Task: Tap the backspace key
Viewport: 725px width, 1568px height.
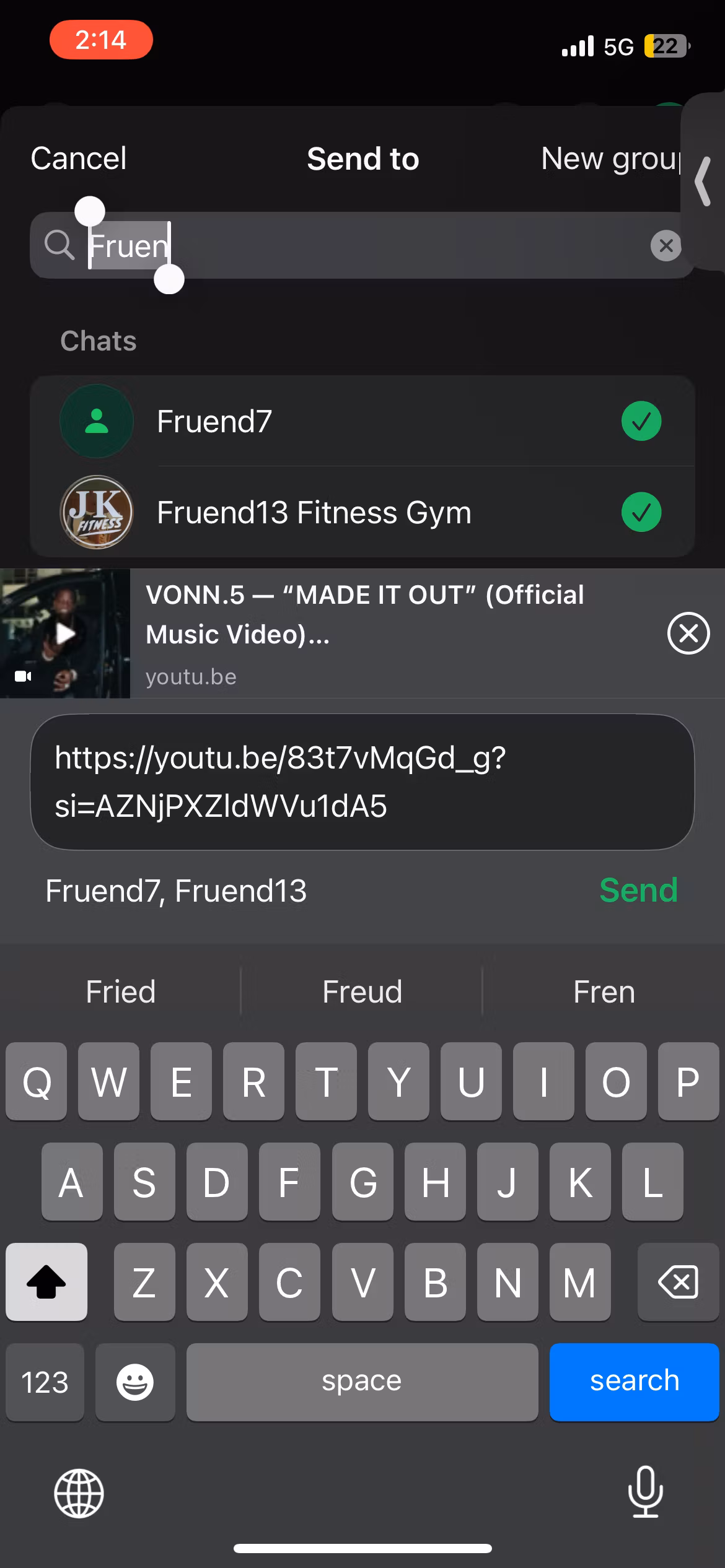Action: click(x=678, y=1281)
